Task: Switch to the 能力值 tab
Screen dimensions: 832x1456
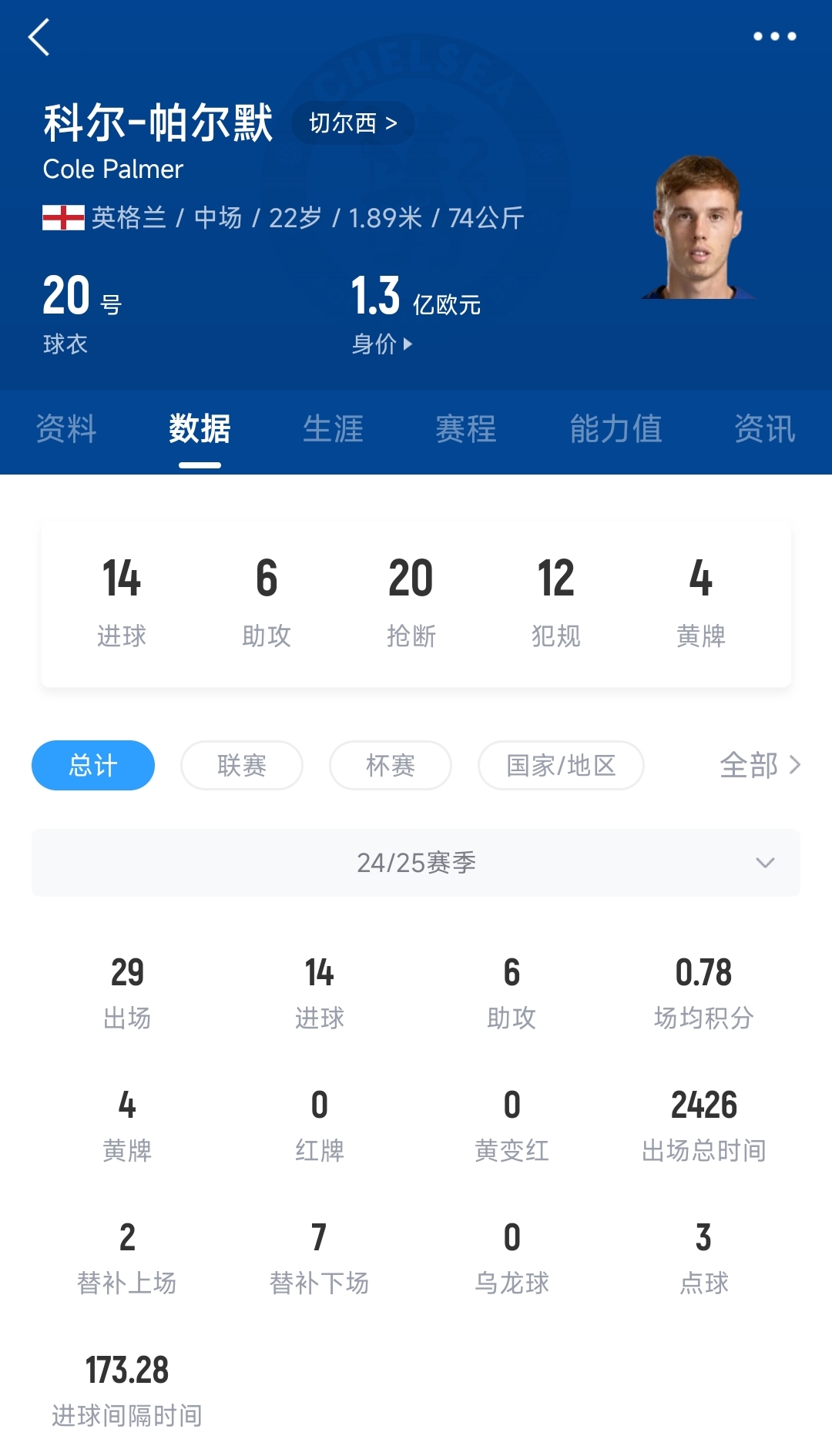Action: tap(616, 428)
